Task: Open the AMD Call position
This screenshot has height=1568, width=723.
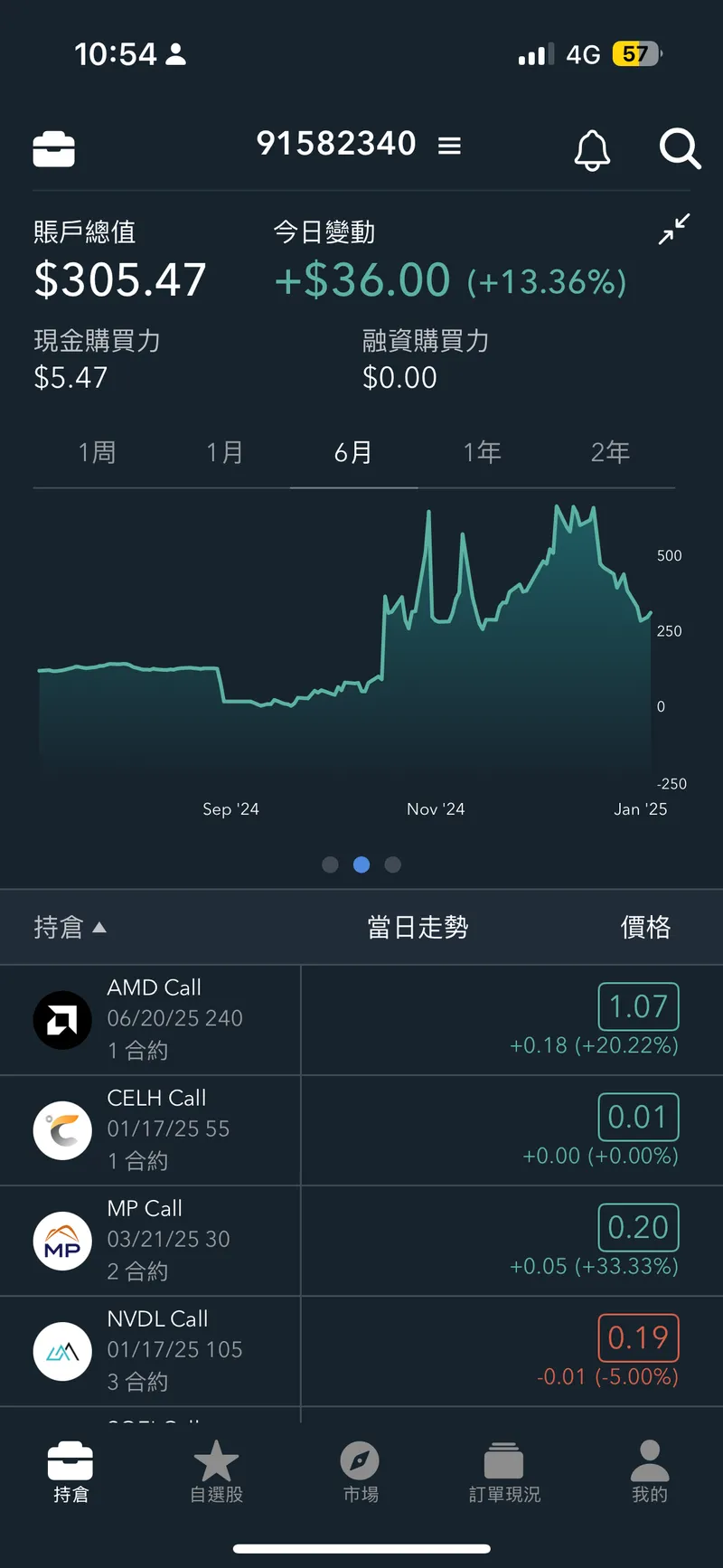Action: click(x=154, y=1019)
